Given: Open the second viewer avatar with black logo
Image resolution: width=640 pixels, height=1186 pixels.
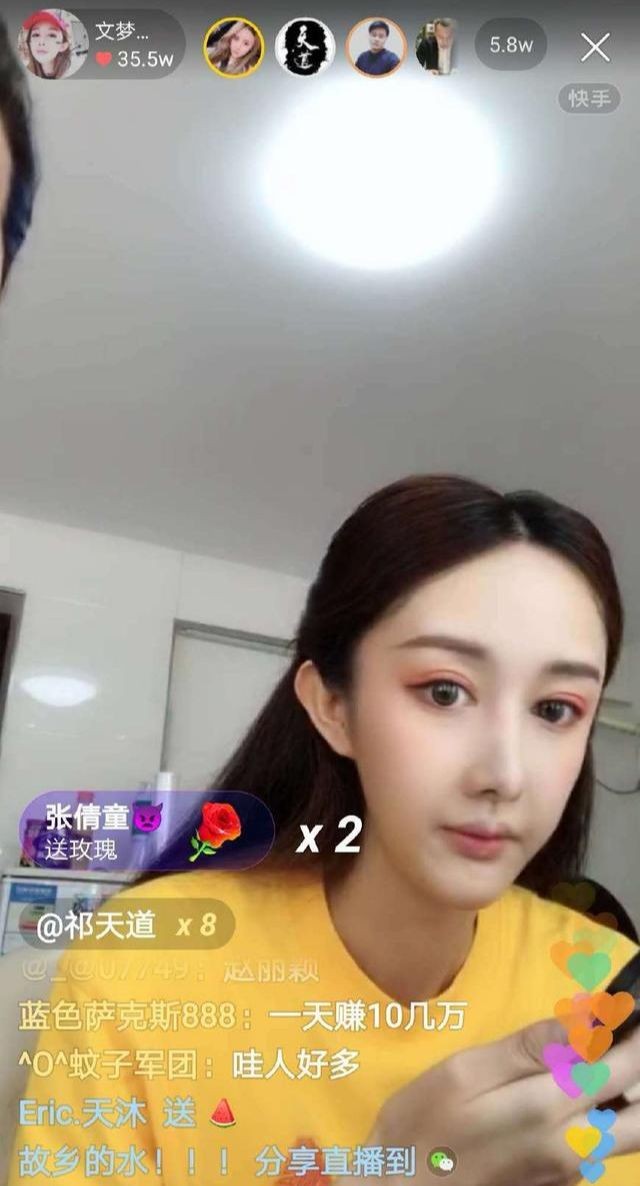Looking at the screenshot, I should click(305, 47).
